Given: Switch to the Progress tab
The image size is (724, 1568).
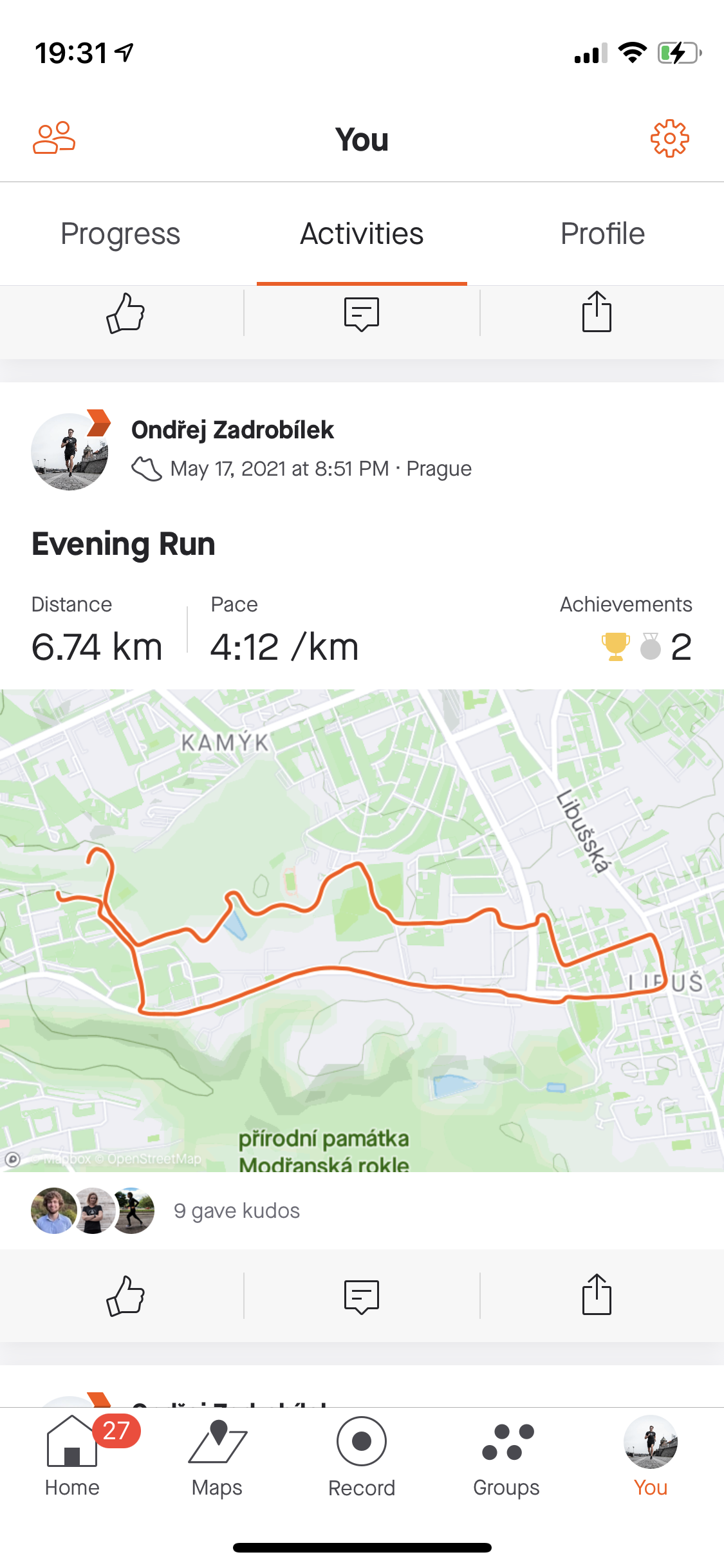Looking at the screenshot, I should pyautogui.click(x=120, y=234).
